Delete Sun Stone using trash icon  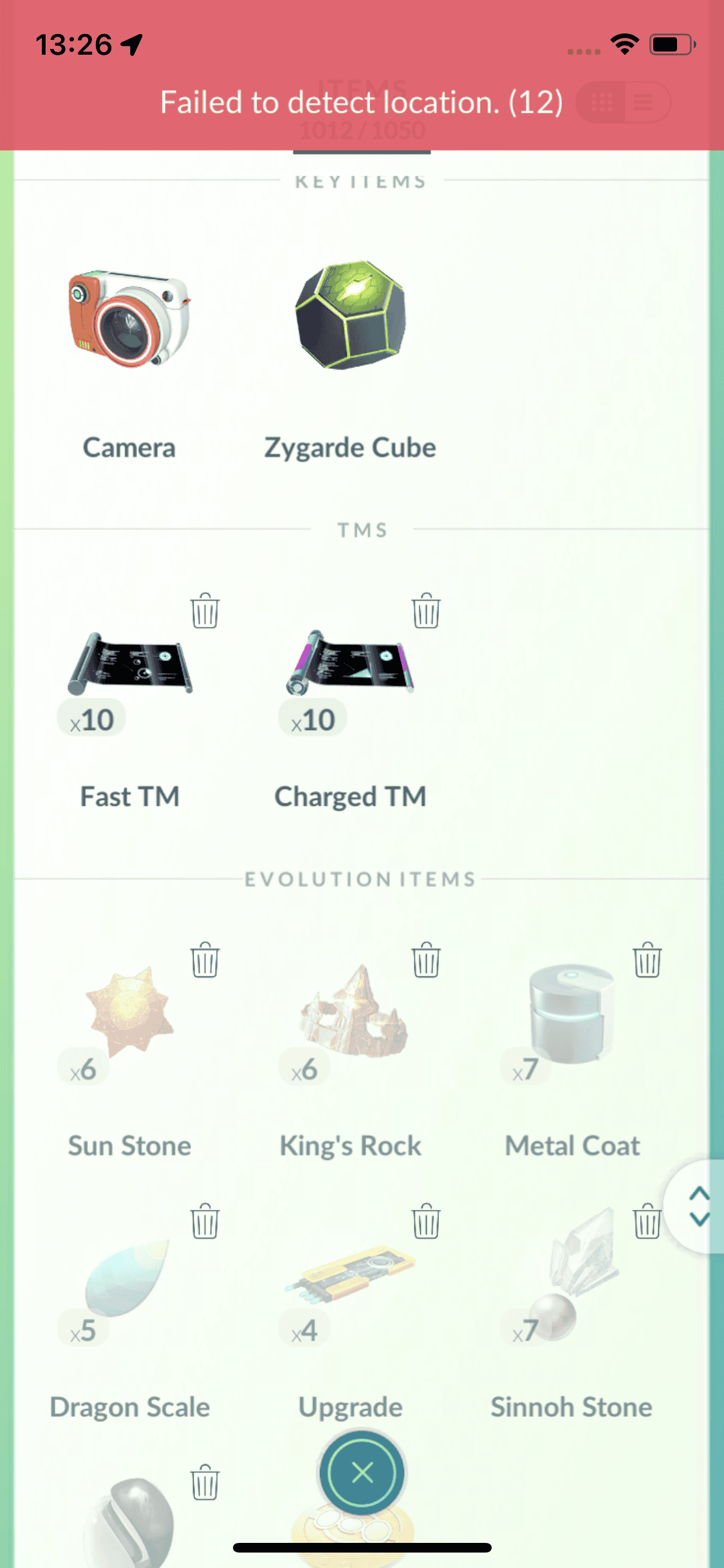point(205,960)
